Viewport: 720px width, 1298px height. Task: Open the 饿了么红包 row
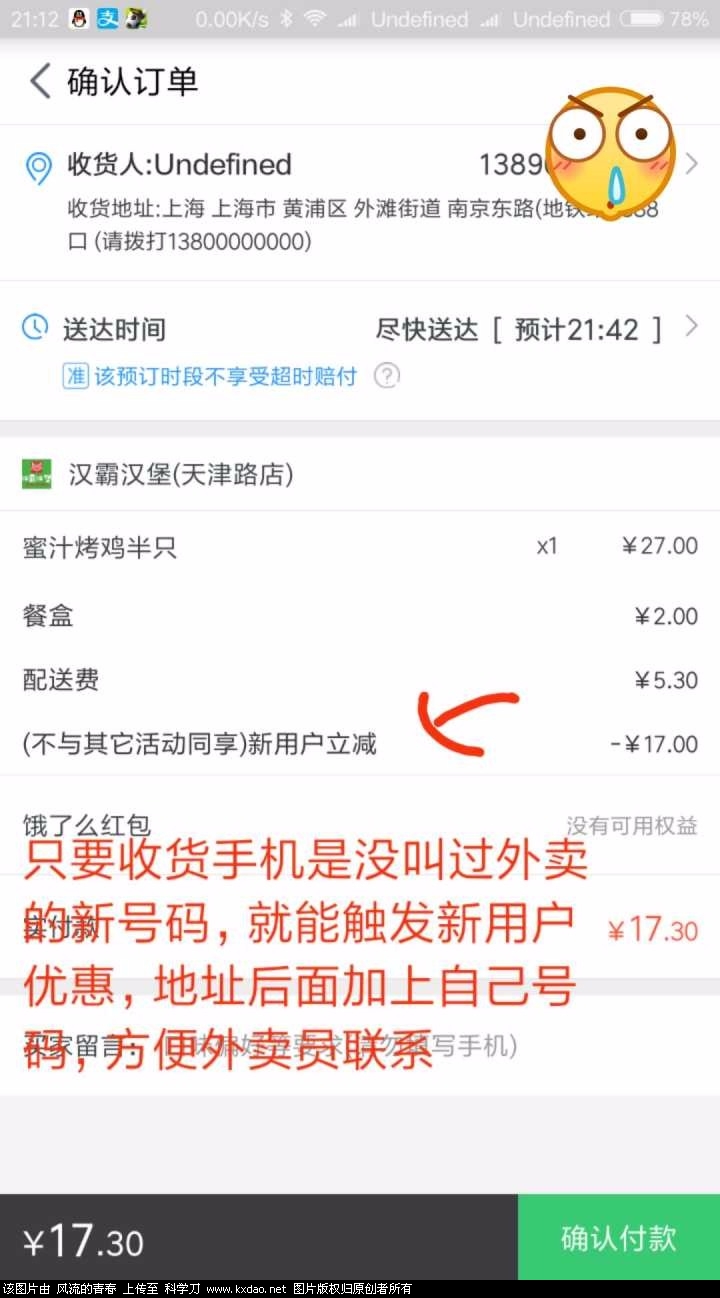coord(360,825)
